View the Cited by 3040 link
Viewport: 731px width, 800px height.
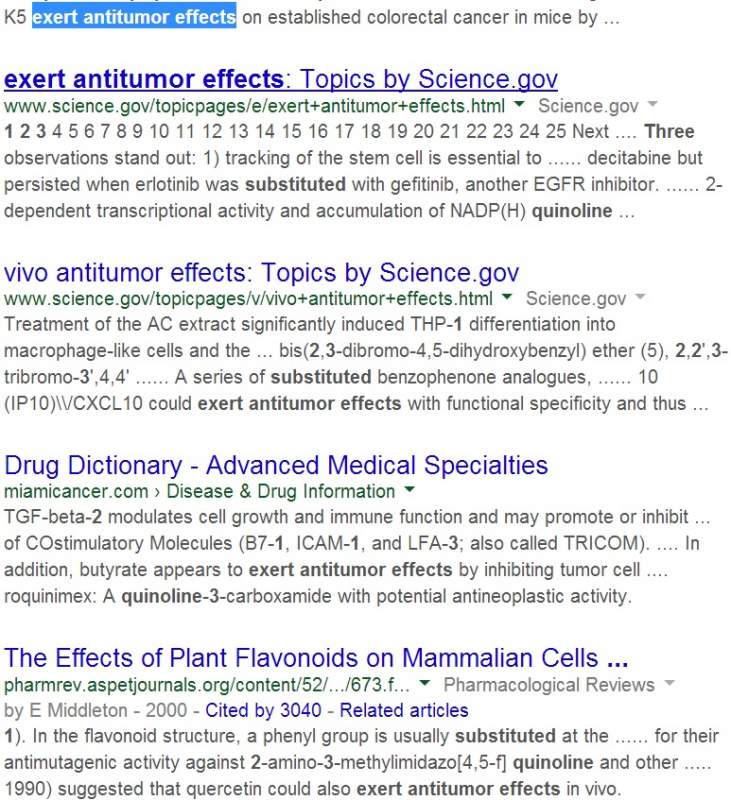pos(263,711)
